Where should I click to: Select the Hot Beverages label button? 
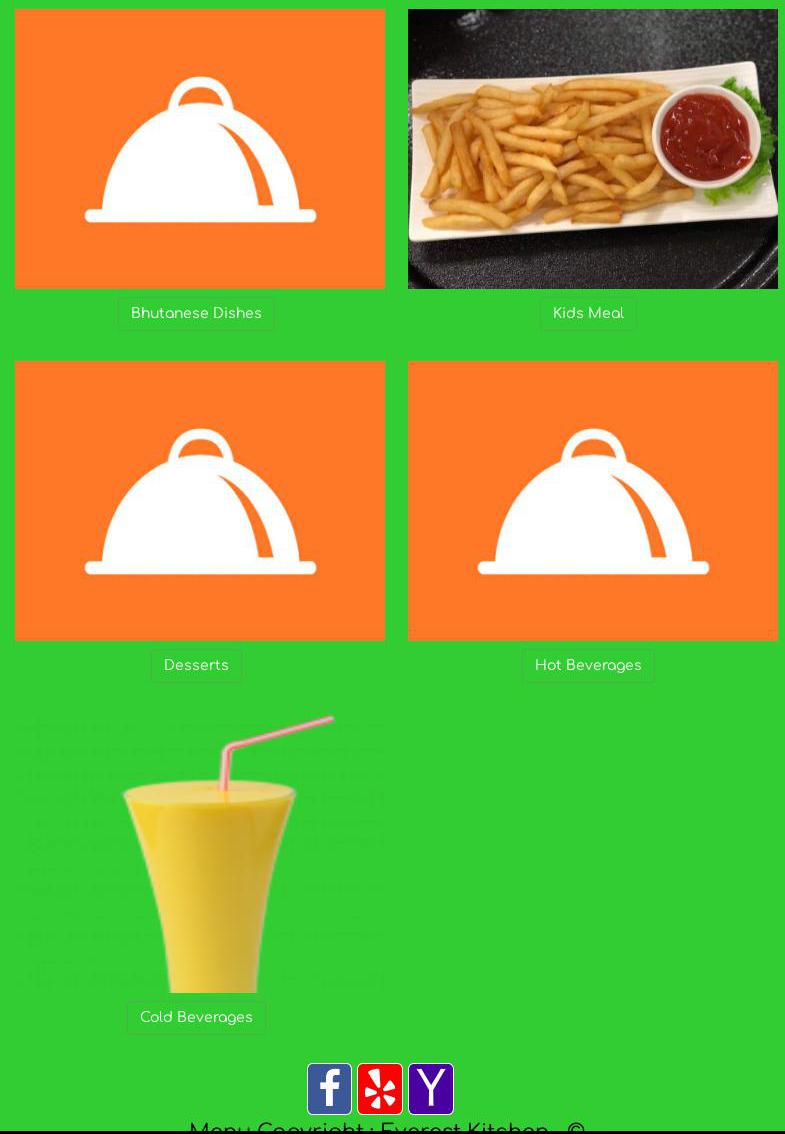click(588, 666)
